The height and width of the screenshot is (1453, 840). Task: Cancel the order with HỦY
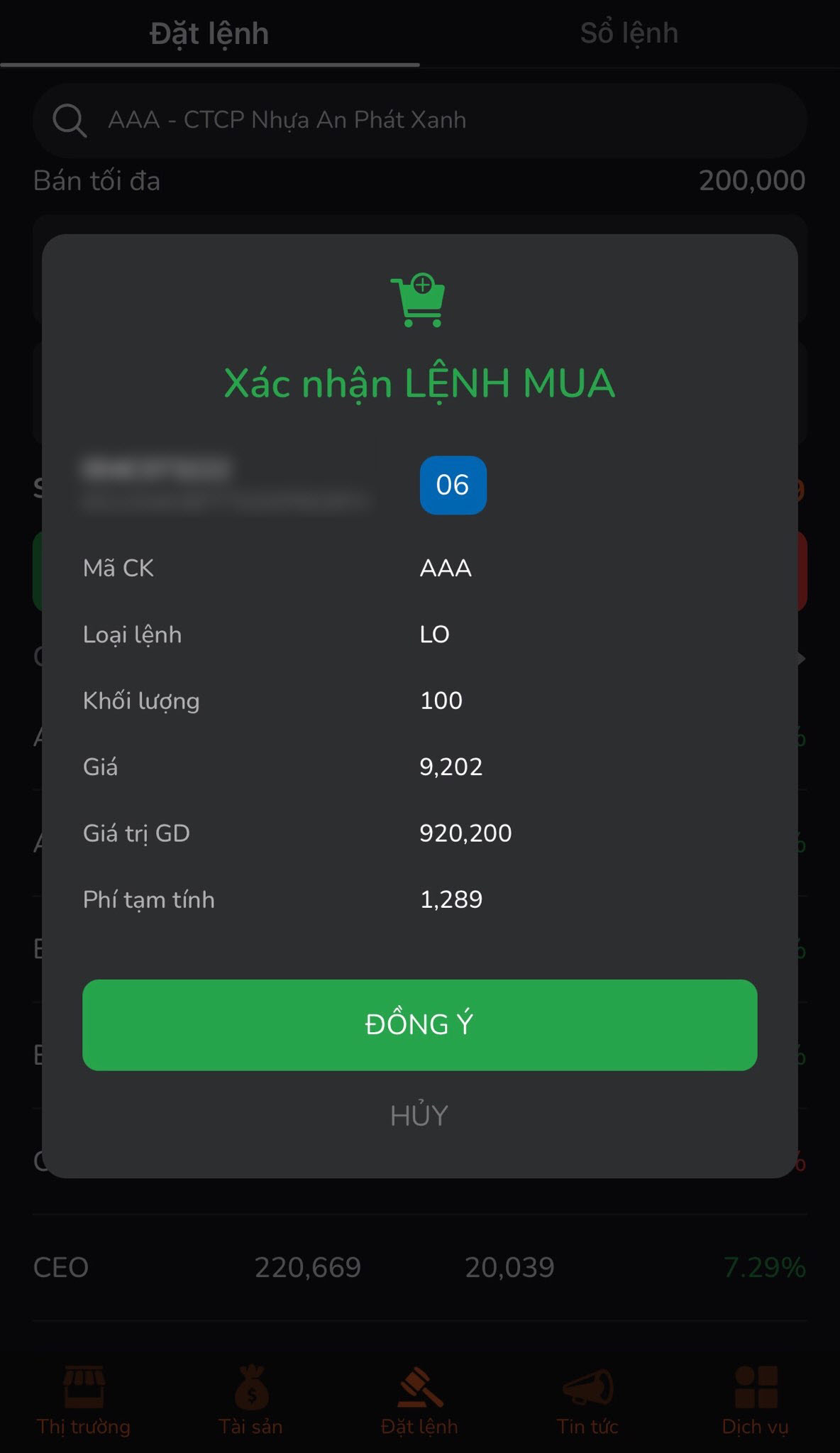click(x=419, y=1115)
